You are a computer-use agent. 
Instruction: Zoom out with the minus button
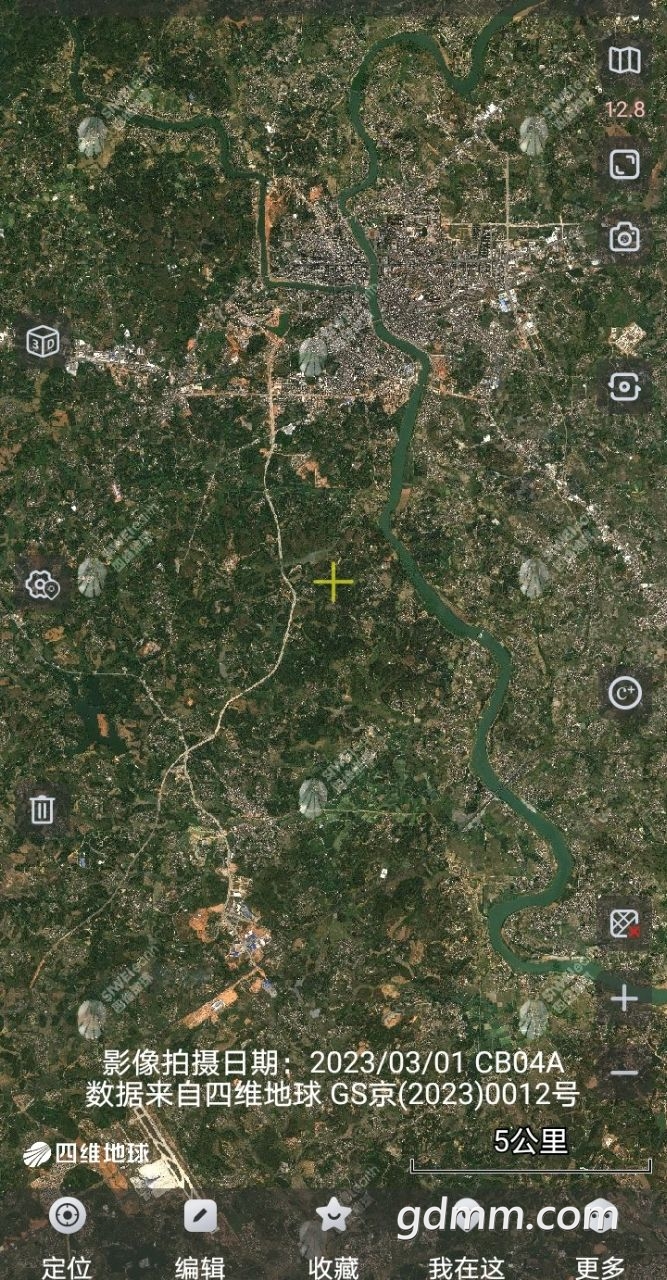pos(625,1073)
